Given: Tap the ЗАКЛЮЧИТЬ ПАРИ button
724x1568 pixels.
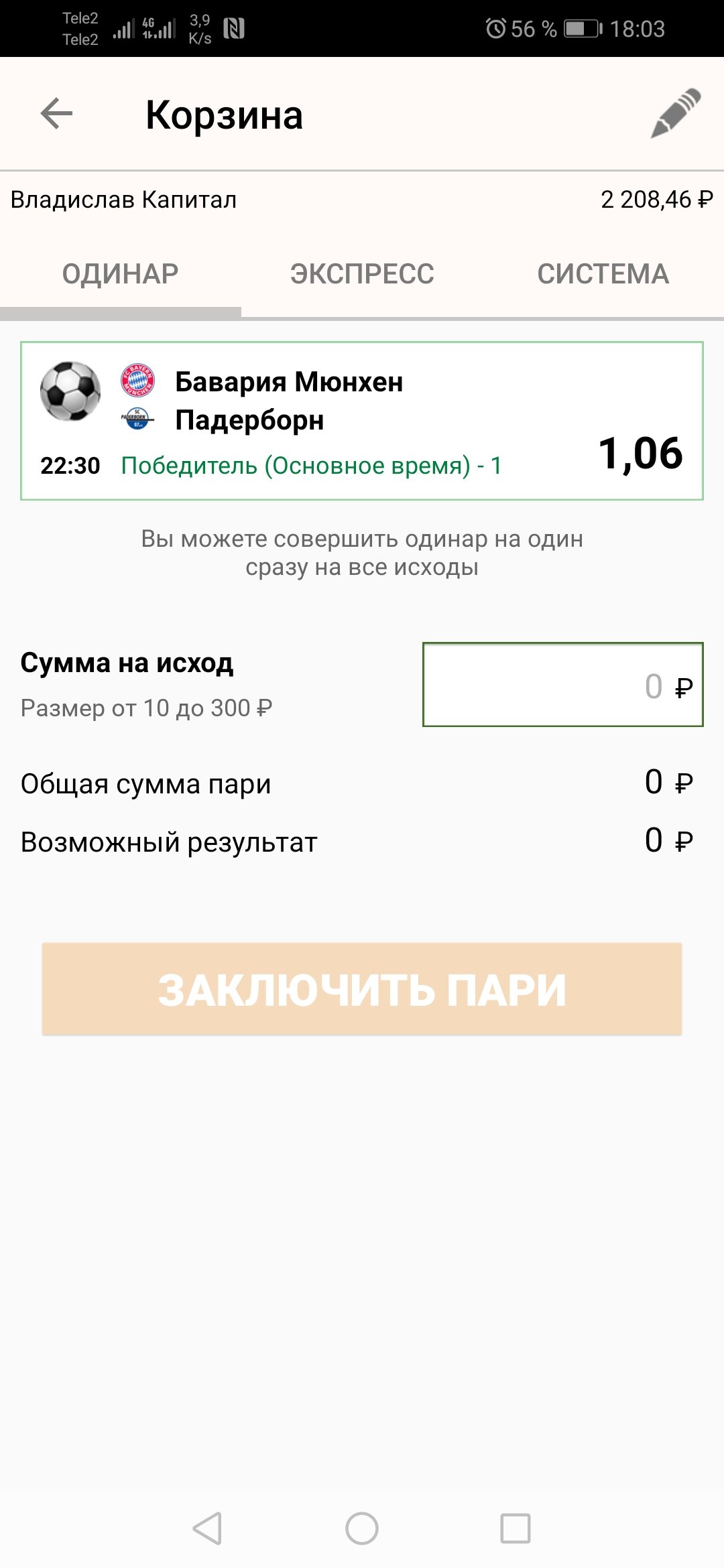Looking at the screenshot, I should (x=362, y=989).
